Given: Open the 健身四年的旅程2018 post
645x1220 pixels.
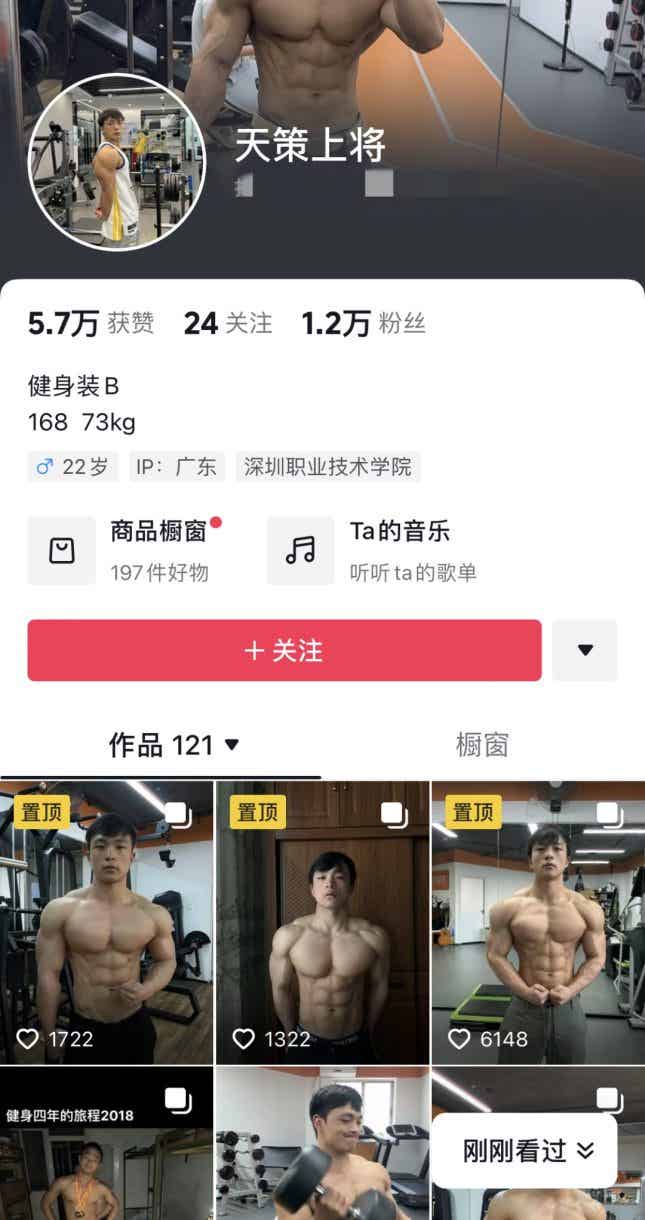Looking at the screenshot, I should click(106, 1150).
